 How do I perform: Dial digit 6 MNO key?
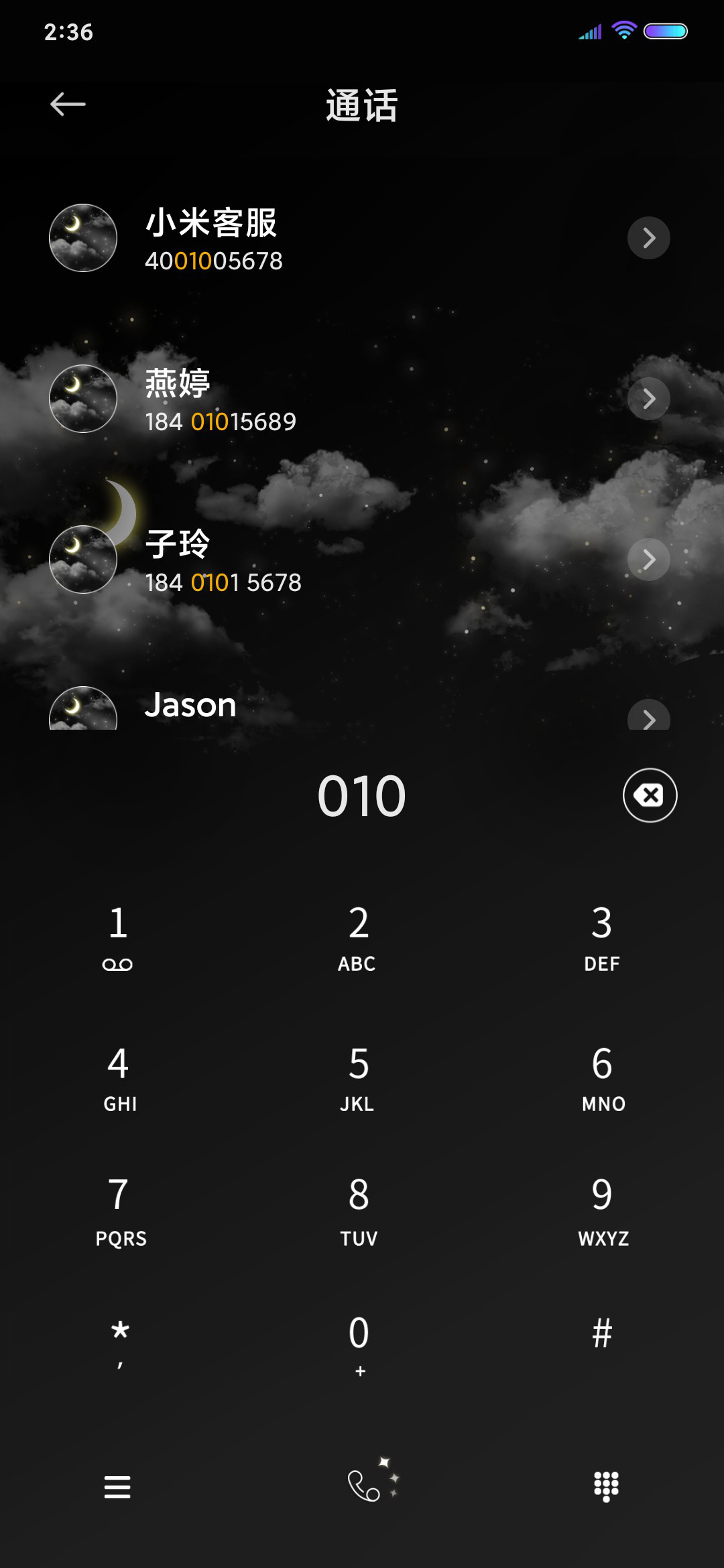point(603,1077)
